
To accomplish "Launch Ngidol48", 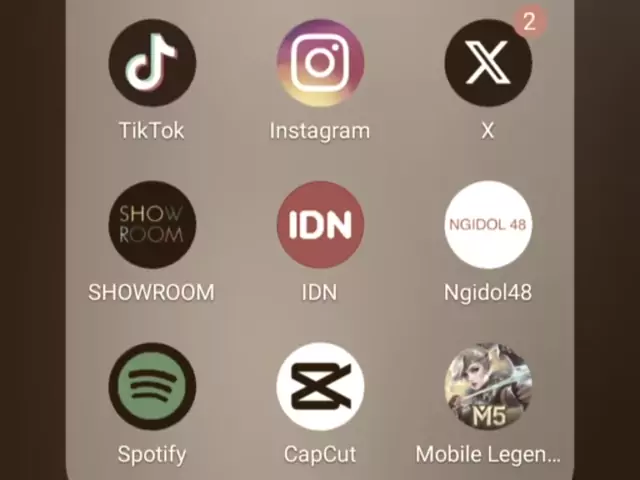I will coord(487,225).
